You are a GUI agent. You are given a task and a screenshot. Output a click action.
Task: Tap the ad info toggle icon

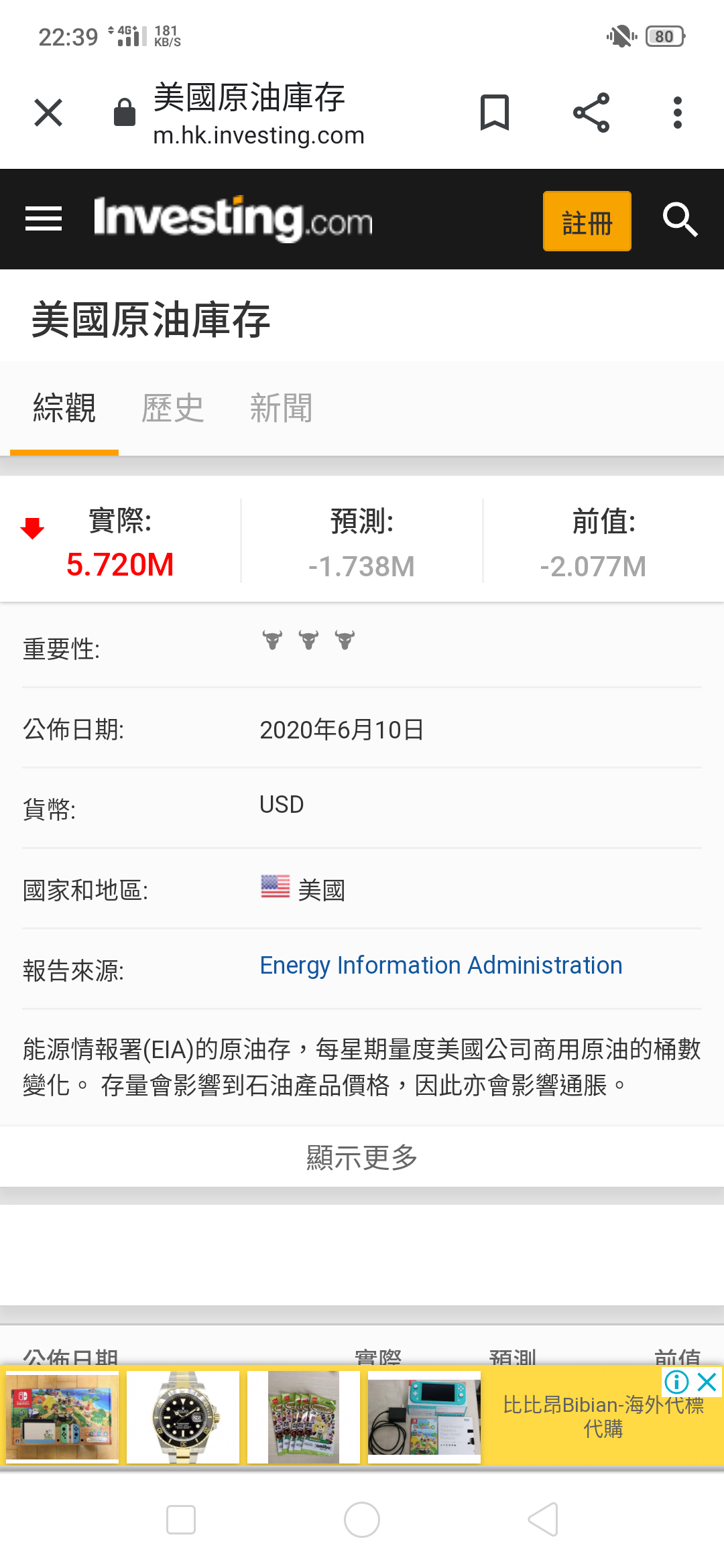tap(677, 1382)
